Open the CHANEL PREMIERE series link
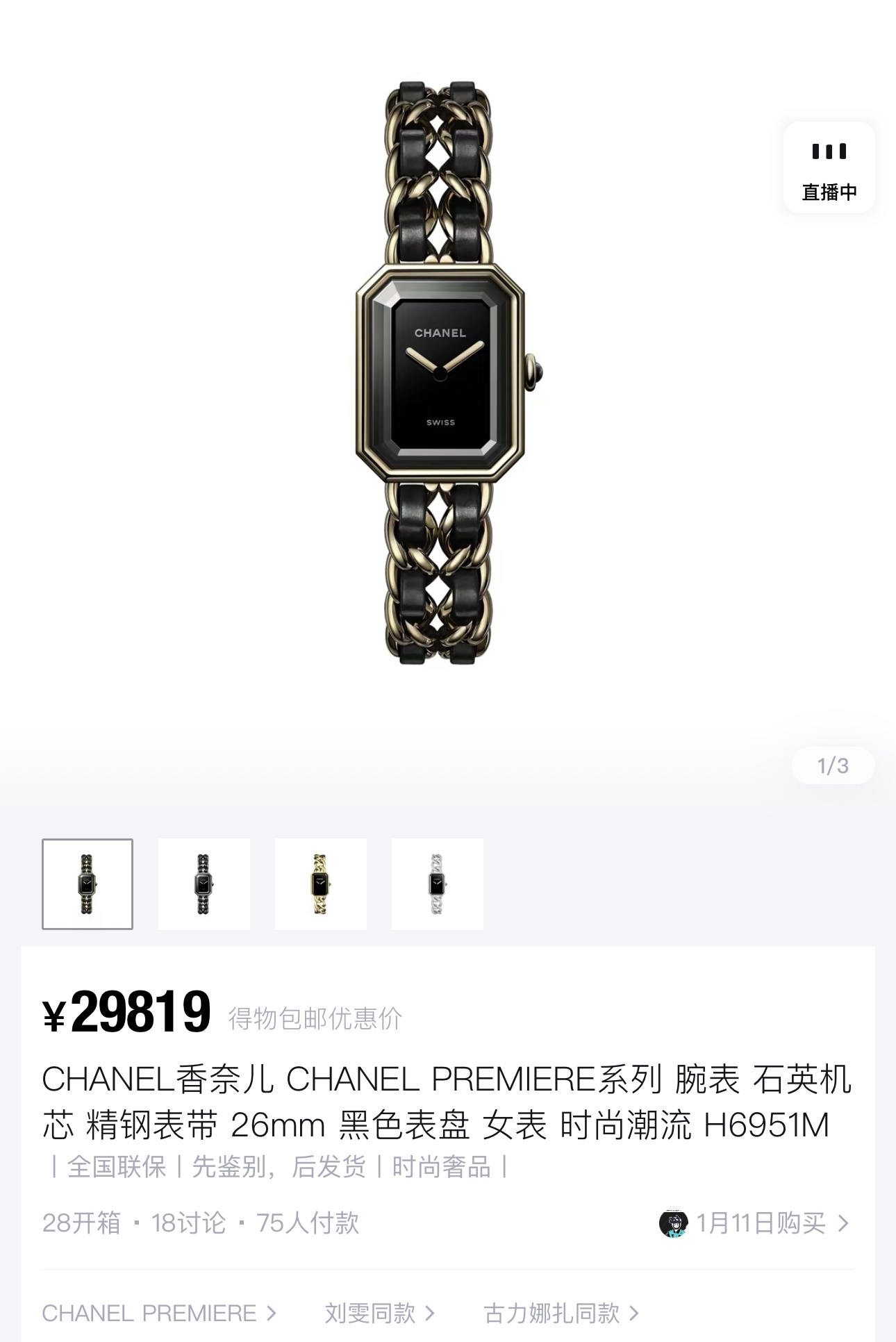The height and width of the screenshot is (1342, 896). (158, 1313)
